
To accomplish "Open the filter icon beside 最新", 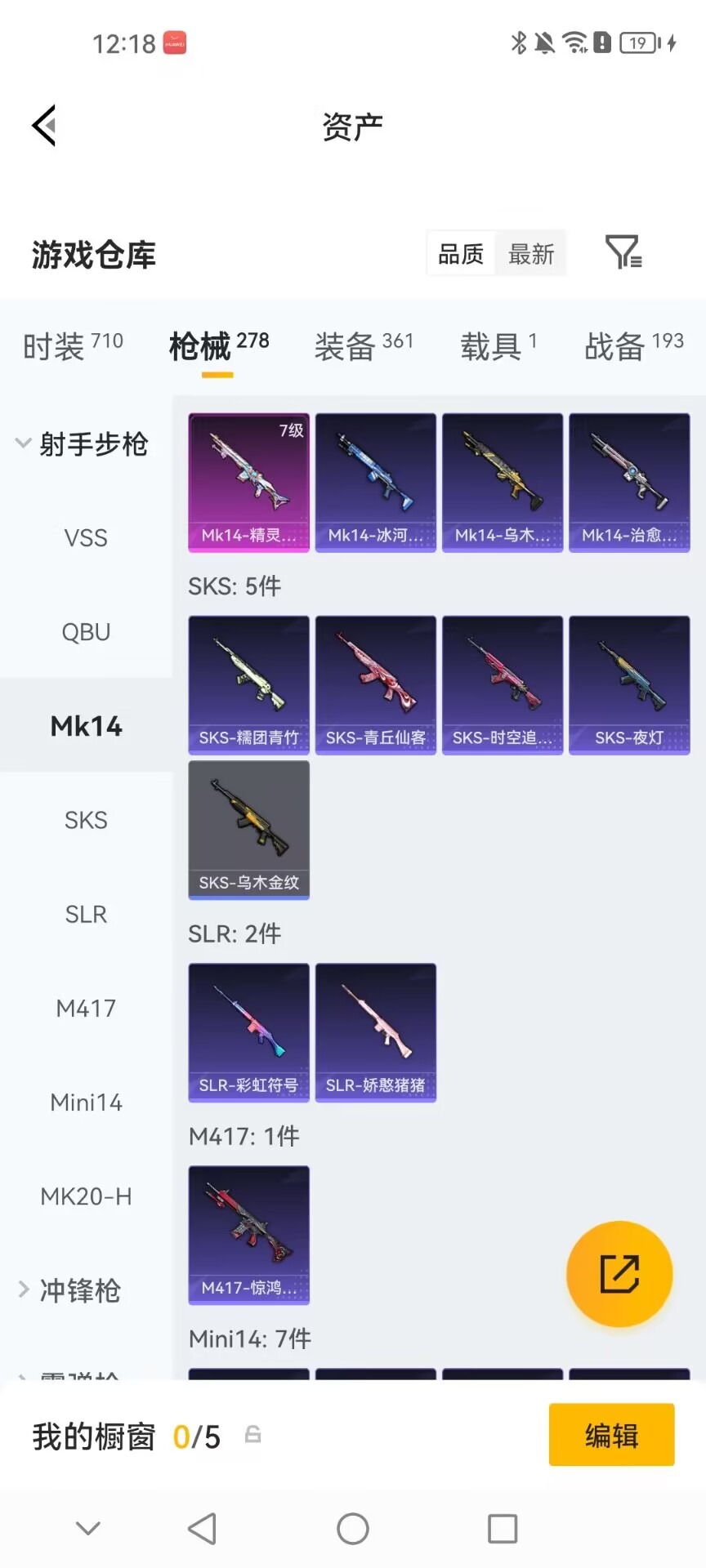I will 623,252.
